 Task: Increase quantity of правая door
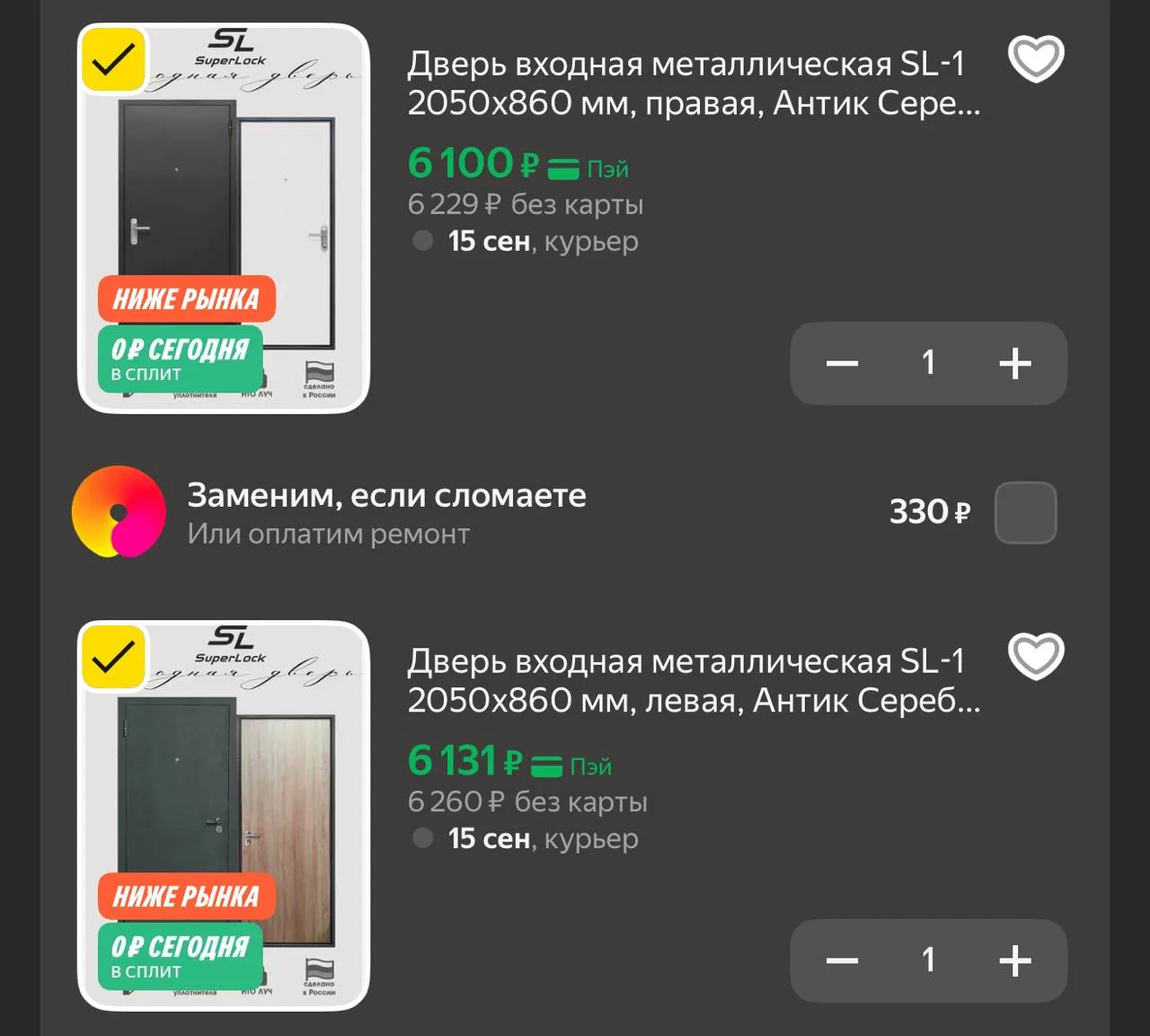point(1015,363)
